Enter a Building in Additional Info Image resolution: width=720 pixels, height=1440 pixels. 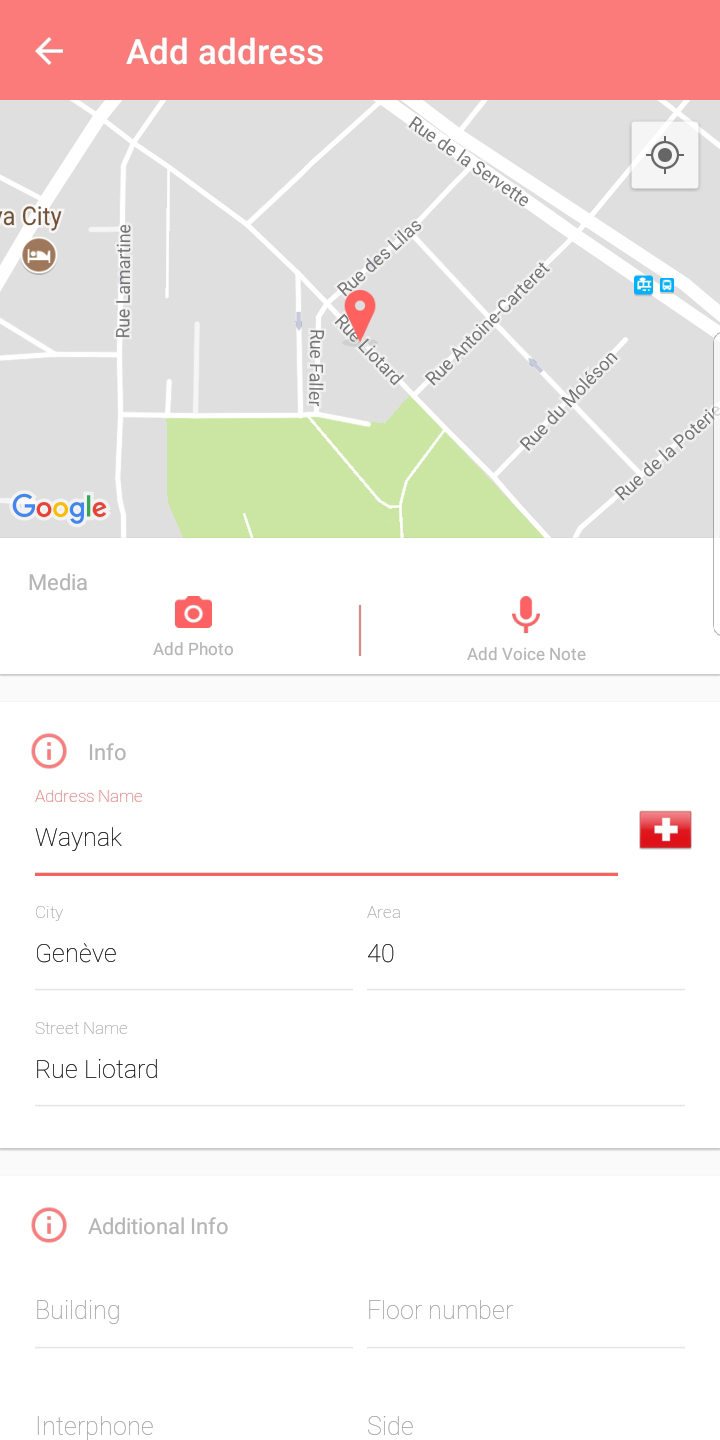[x=193, y=1311]
